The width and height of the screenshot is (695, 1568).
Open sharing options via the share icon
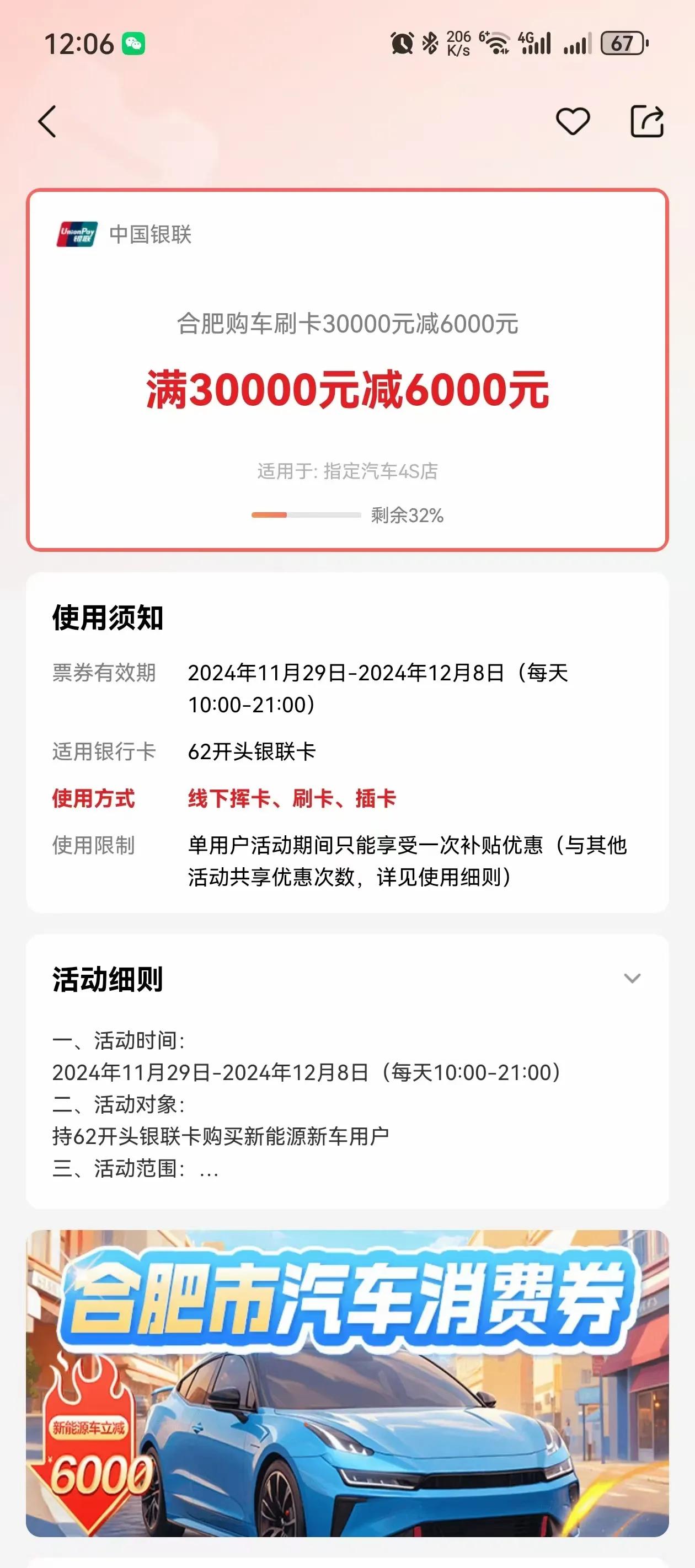tap(648, 121)
